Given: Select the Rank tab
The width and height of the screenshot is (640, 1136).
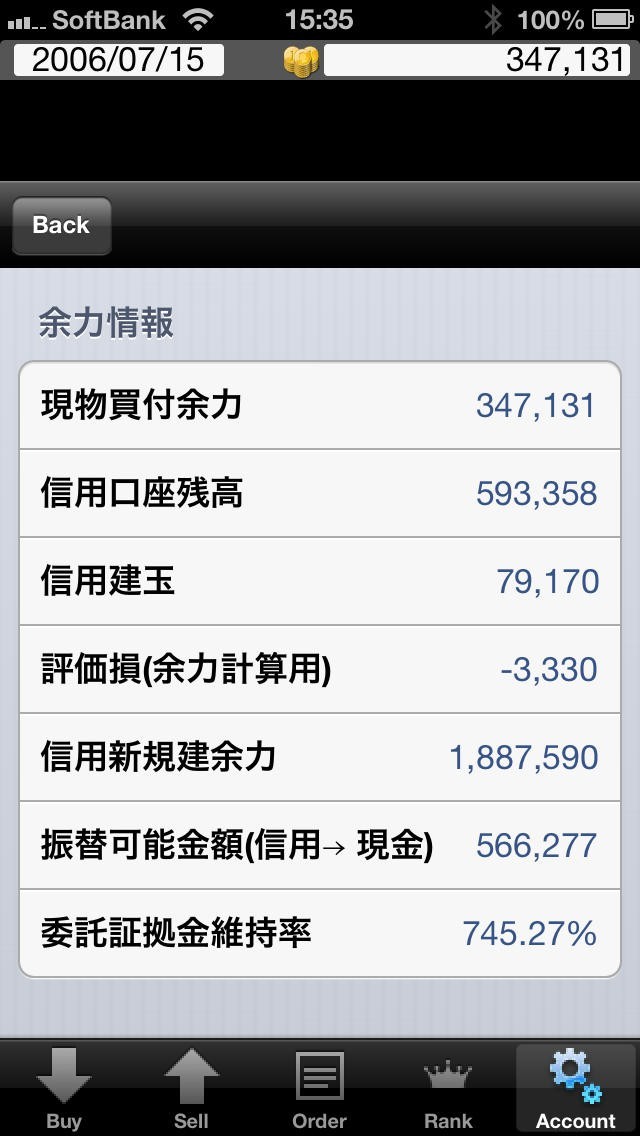Looking at the screenshot, I should point(448,1089).
